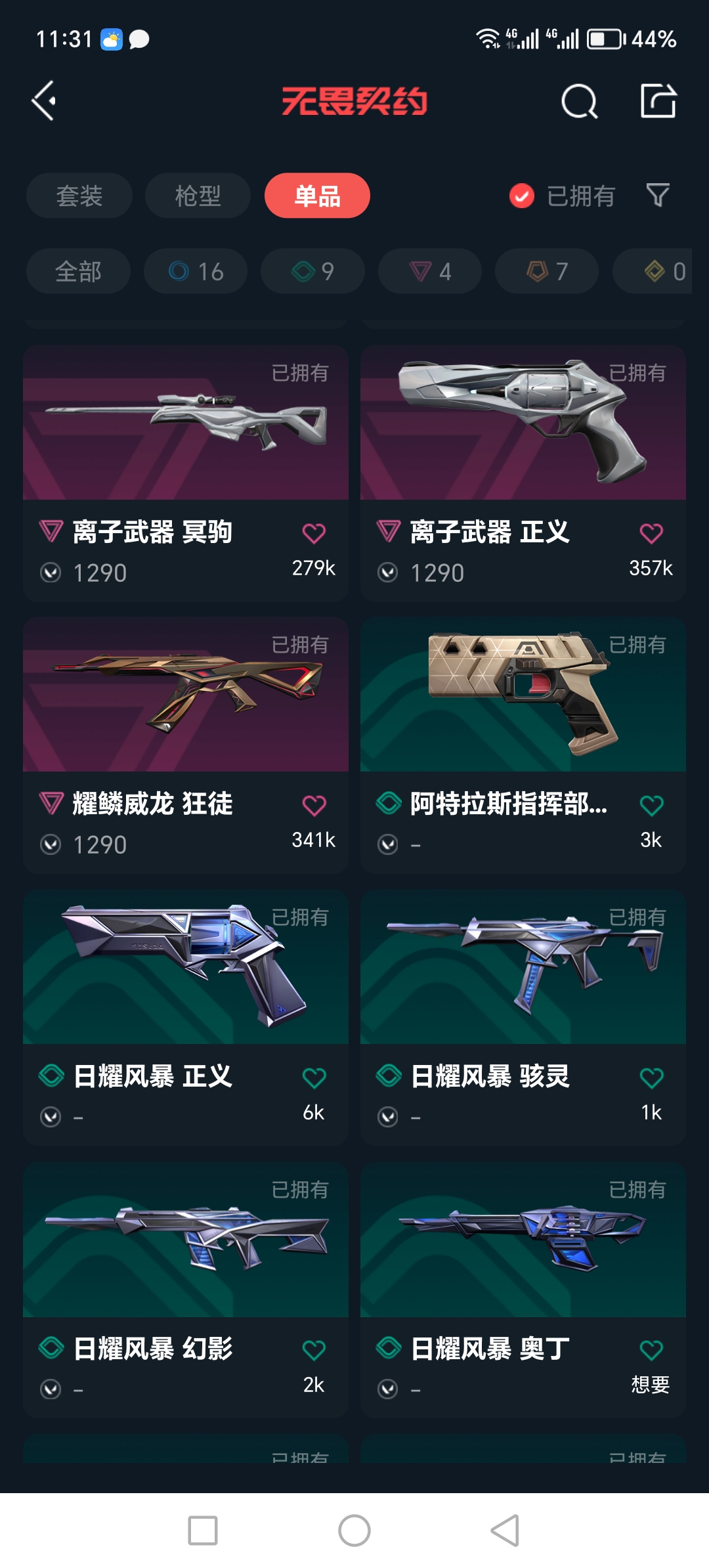Image resolution: width=709 pixels, height=1568 pixels.
Task: Like the 日耀风暴 正义 skin
Action: 314,1078
